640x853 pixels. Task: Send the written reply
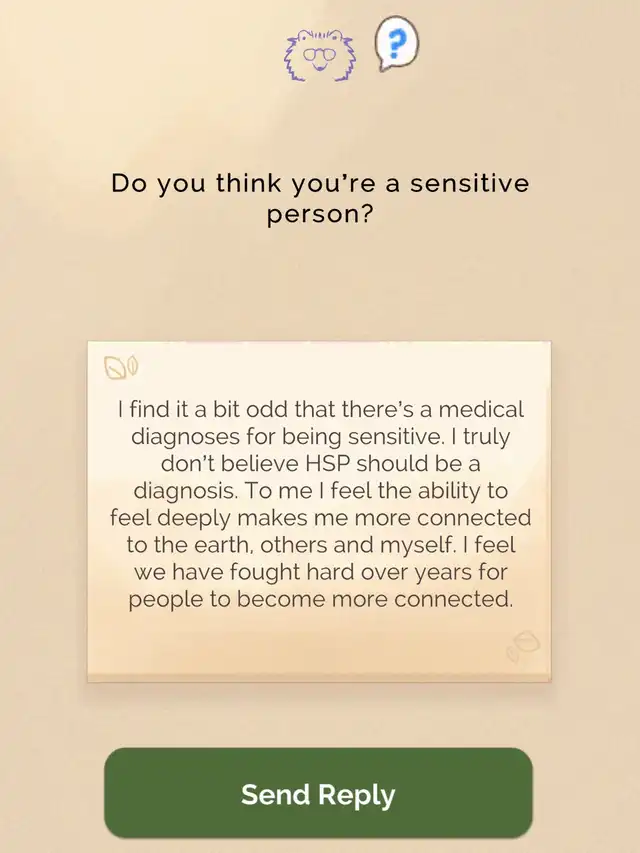pyautogui.click(x=318, y=794)
